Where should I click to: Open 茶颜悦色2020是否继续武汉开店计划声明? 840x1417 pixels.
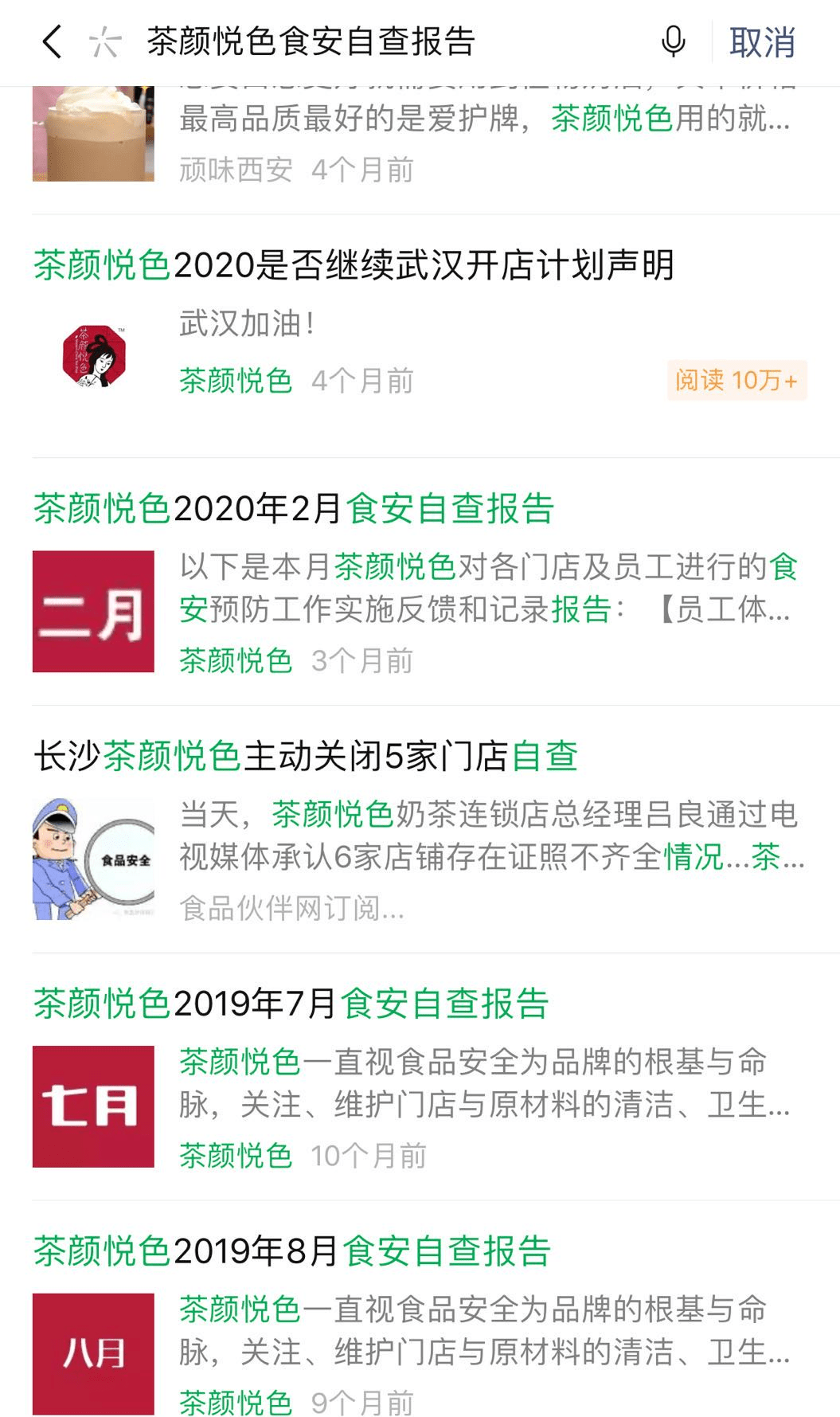(x=354, y=265)
